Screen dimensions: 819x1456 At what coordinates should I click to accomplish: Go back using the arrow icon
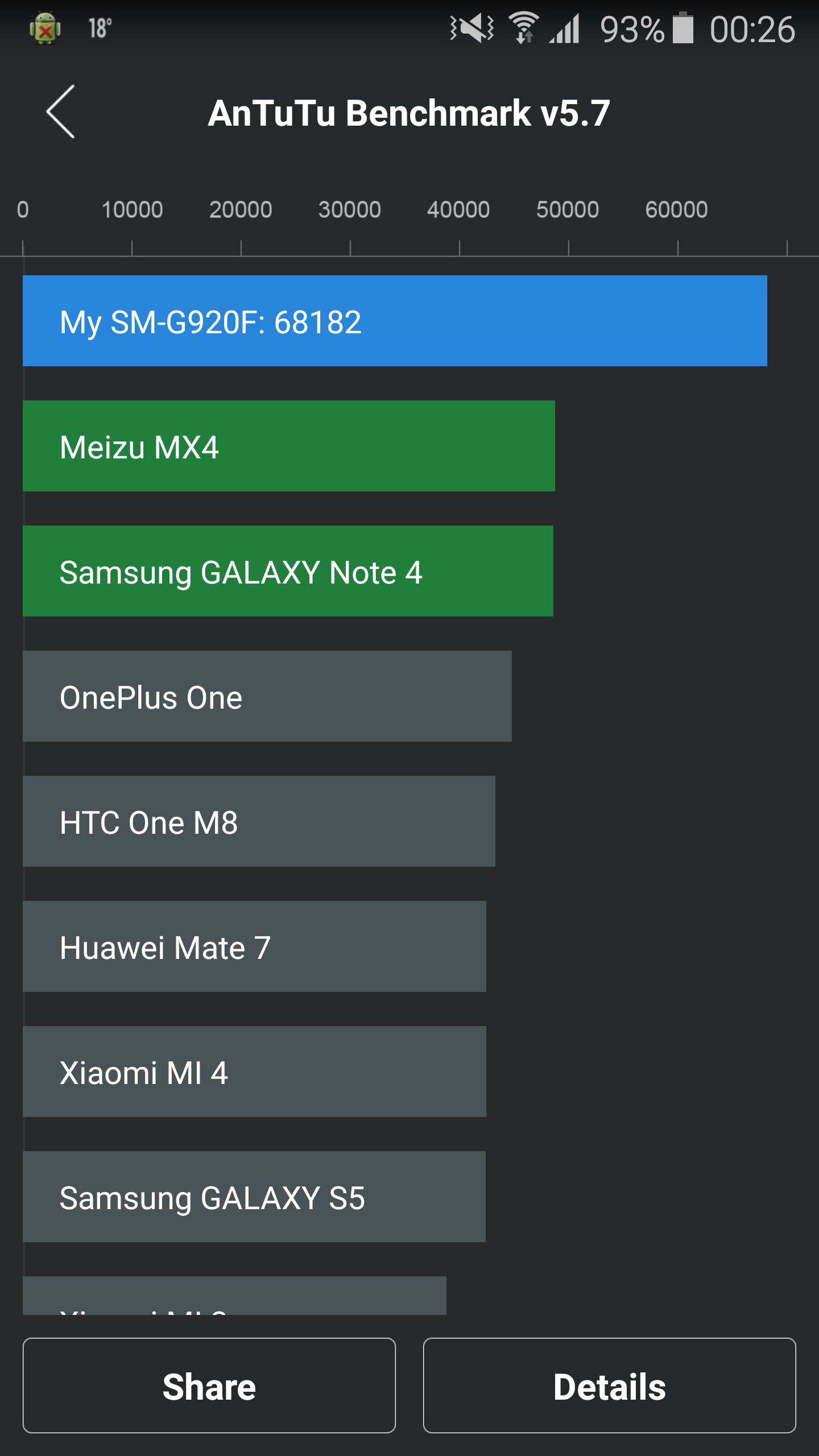[61, 112]
